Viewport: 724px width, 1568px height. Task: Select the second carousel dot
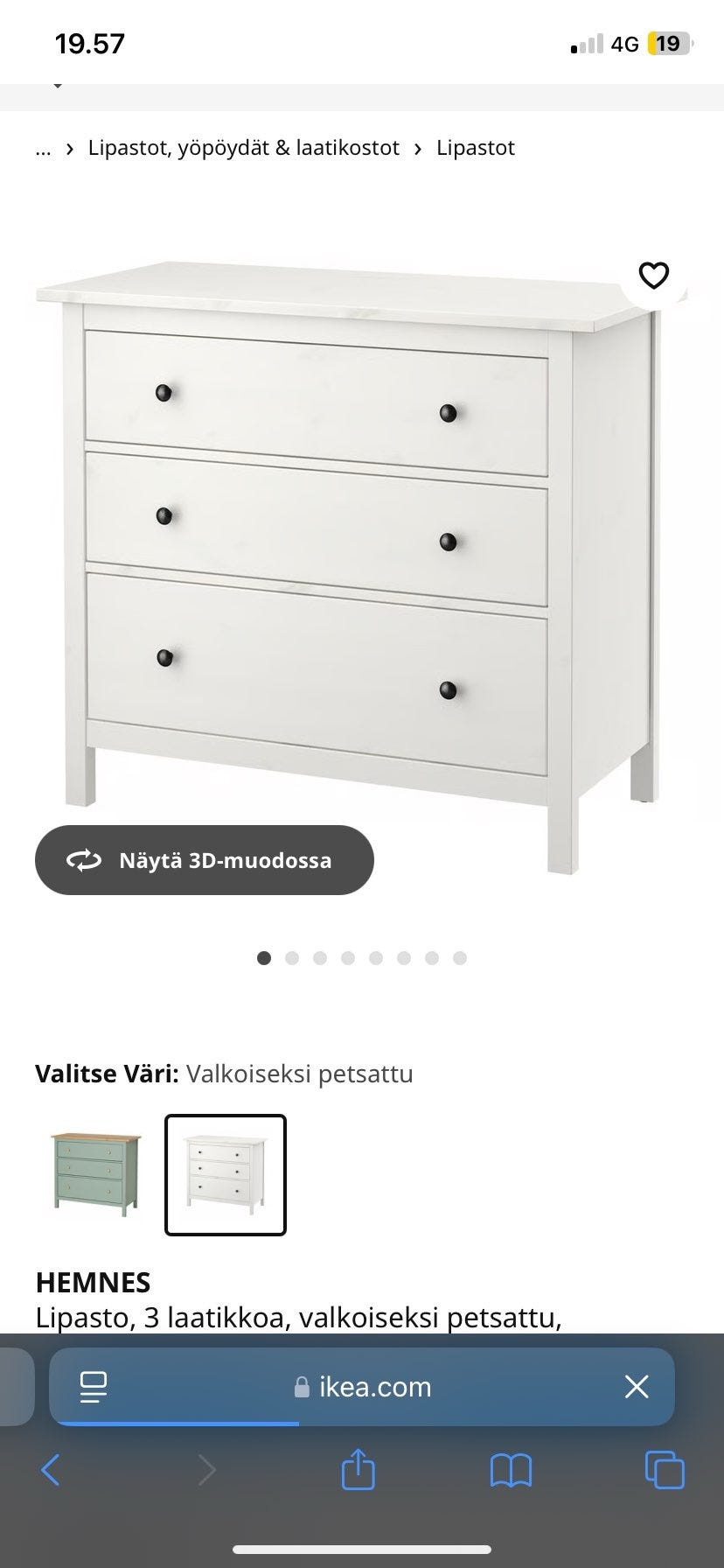click(292, 958)
